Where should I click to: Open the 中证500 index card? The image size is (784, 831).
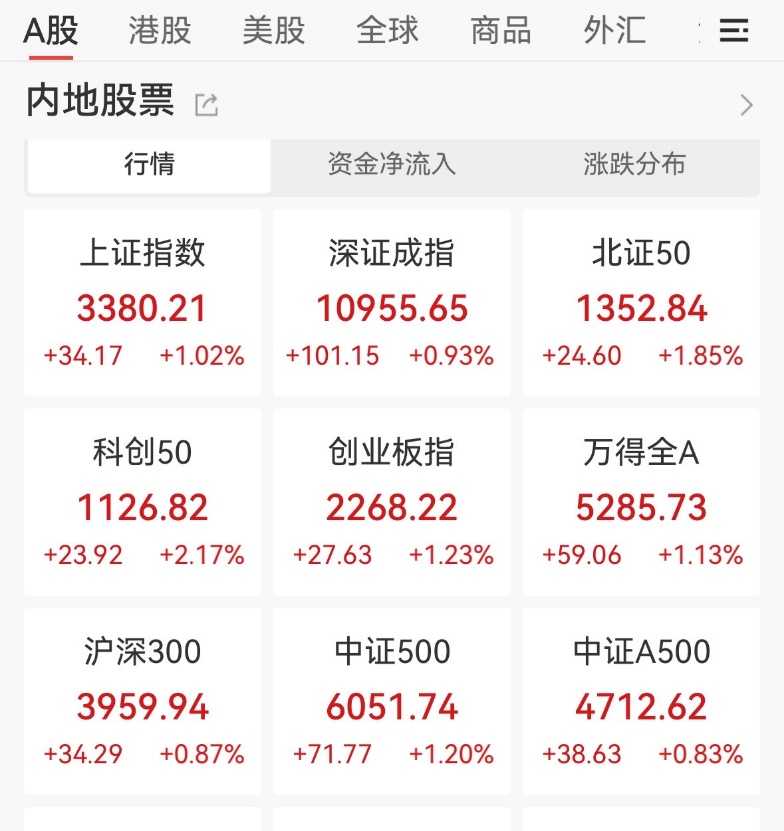tap(391, 702)
